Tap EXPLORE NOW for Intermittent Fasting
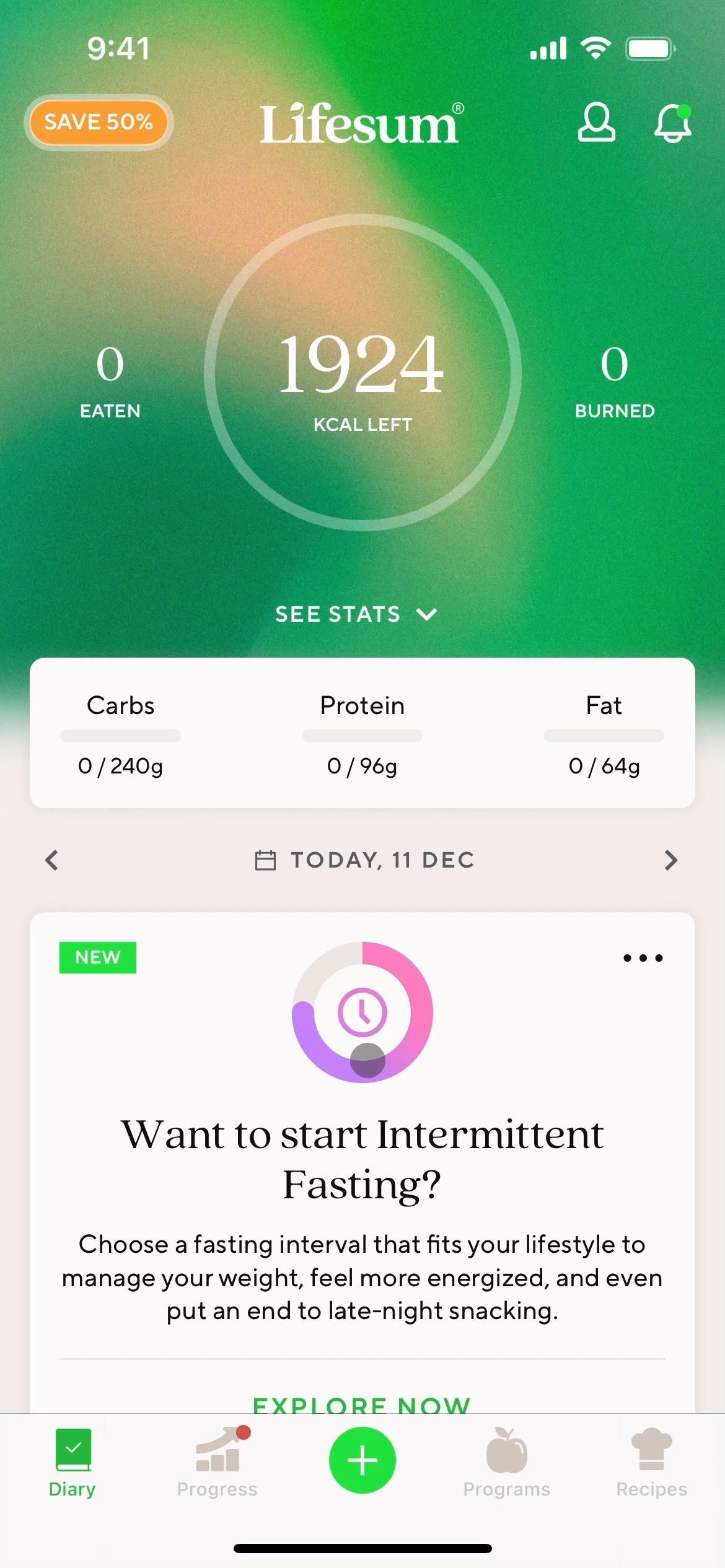Screen dimensions: 725x1568 coord(362,1403)
